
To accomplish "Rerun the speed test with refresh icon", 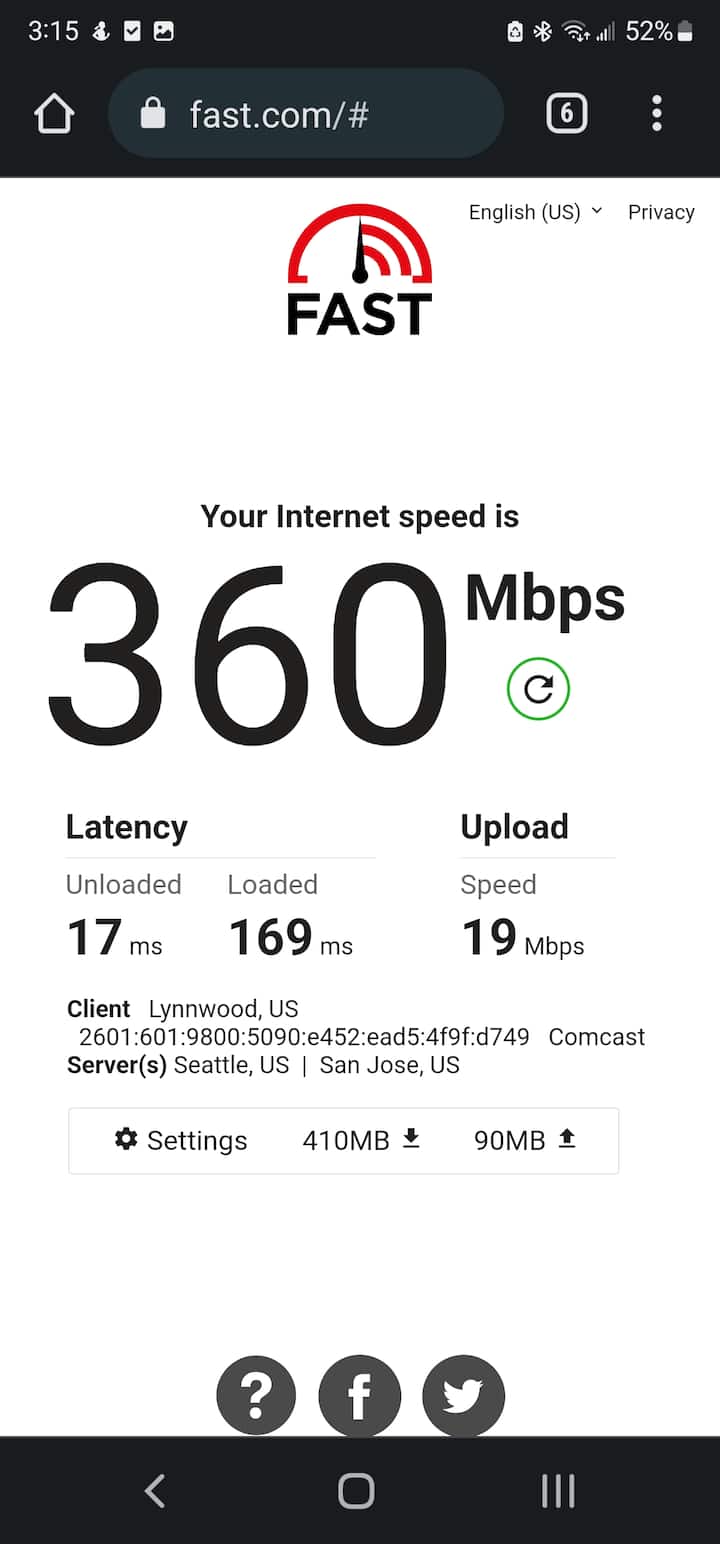I will [538, 689].
